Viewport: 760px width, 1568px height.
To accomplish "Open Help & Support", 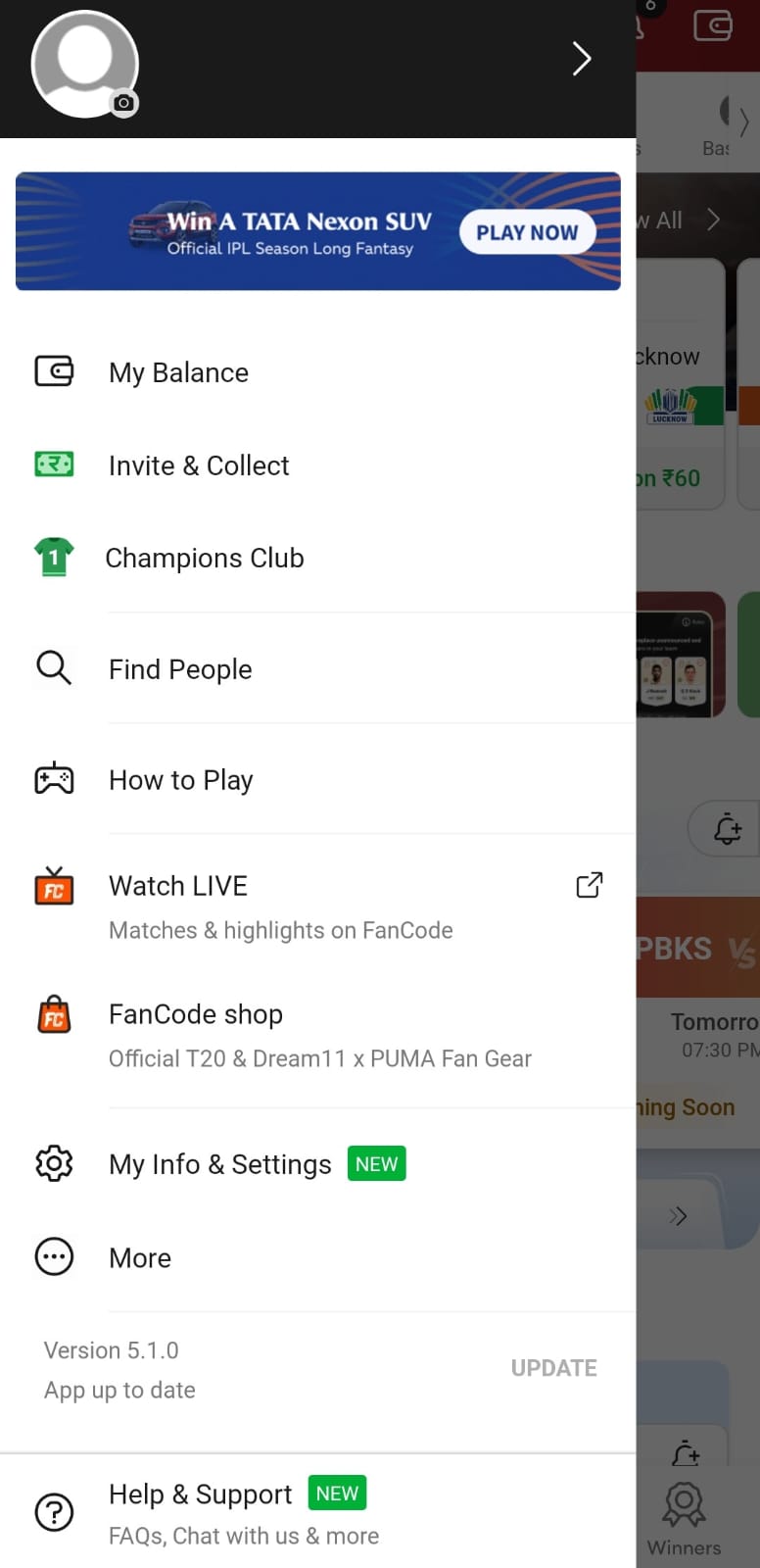I will coord(201,1494).
